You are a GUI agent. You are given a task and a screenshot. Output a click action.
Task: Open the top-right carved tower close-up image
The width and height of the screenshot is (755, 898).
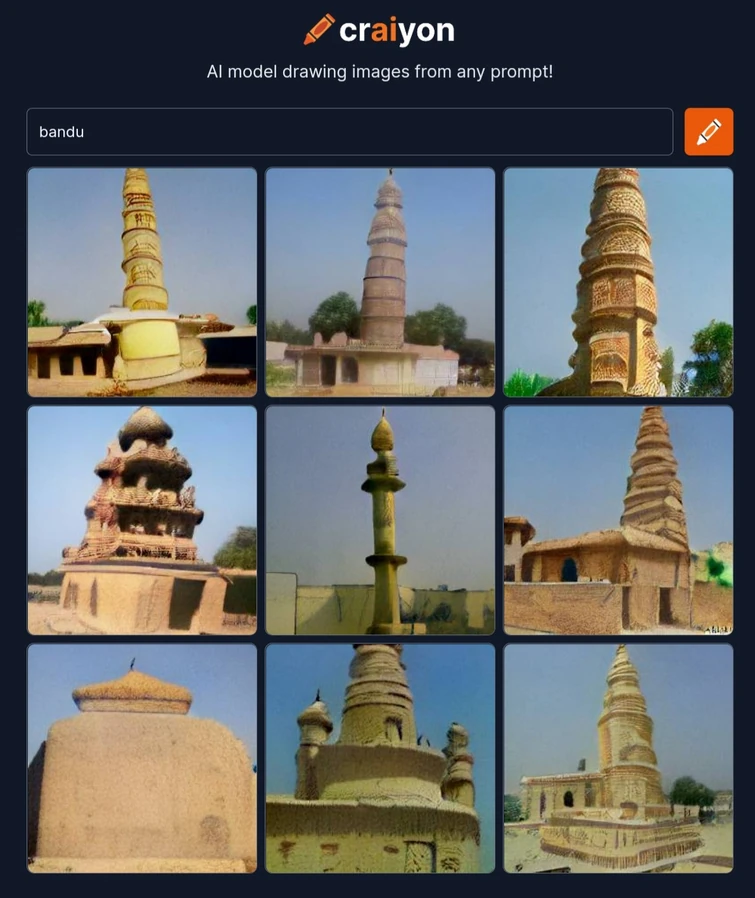[x=618, y=282]
